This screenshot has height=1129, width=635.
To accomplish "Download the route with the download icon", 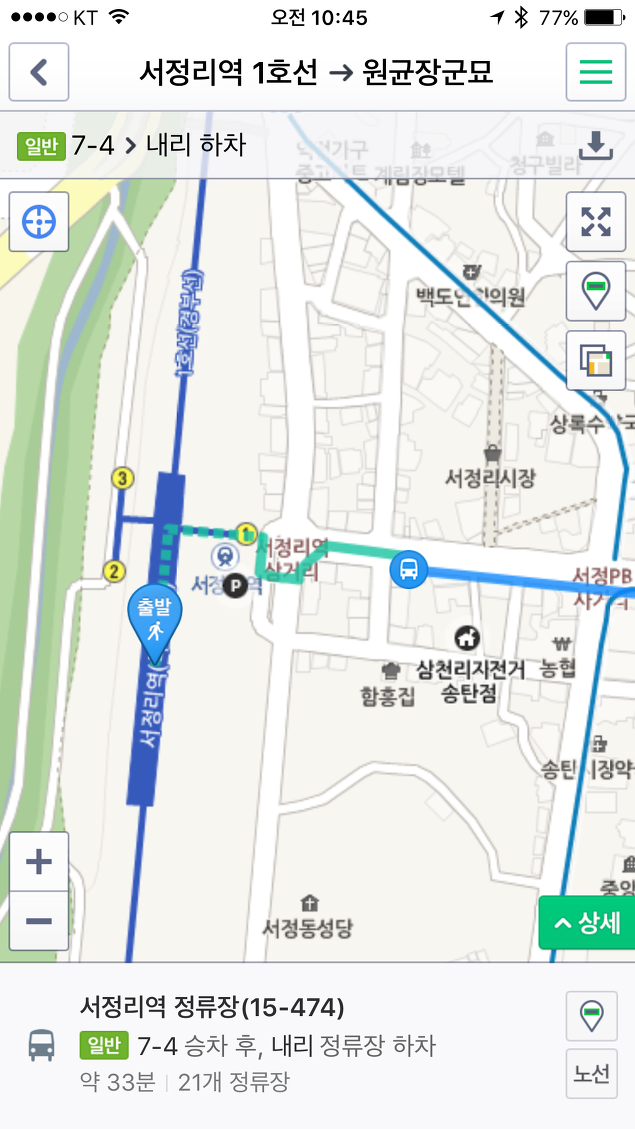I will tap(596, 145).
